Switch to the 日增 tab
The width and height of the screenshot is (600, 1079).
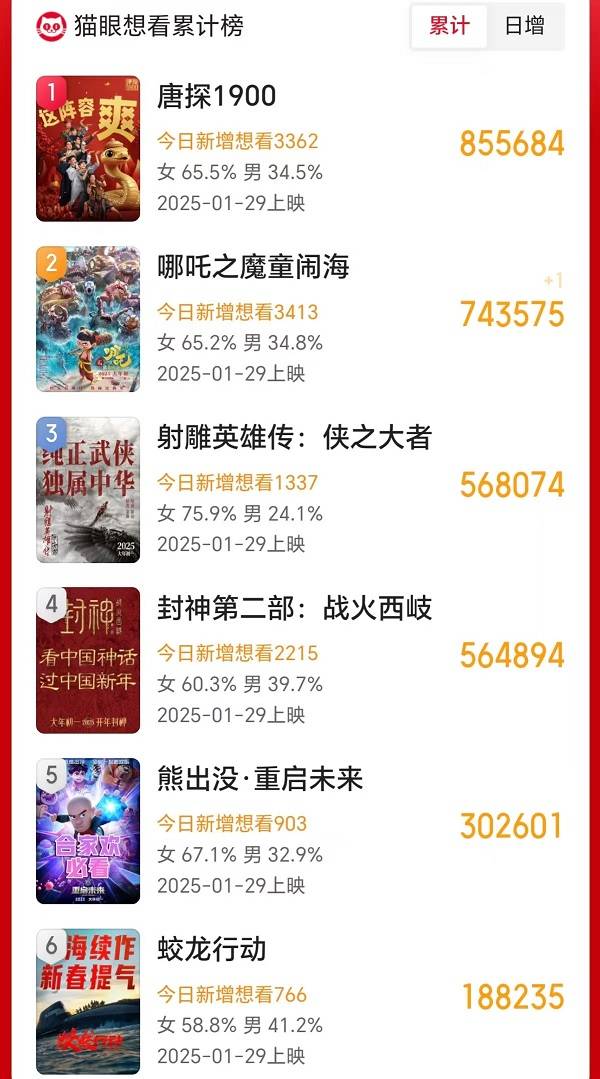point(525,27)
